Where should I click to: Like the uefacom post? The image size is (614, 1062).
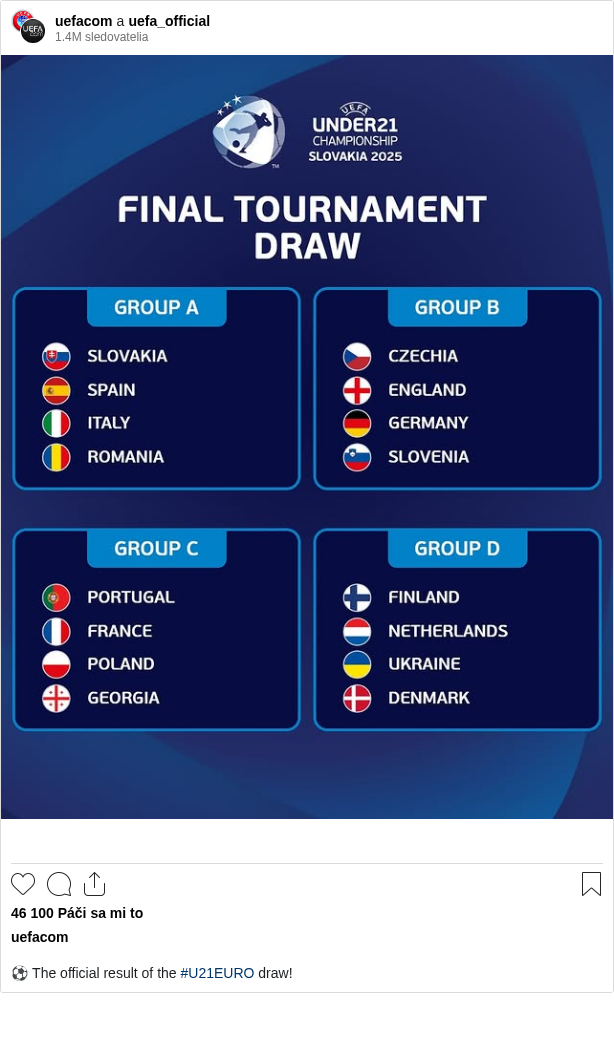pyautogui.click(x=23, y=884)
